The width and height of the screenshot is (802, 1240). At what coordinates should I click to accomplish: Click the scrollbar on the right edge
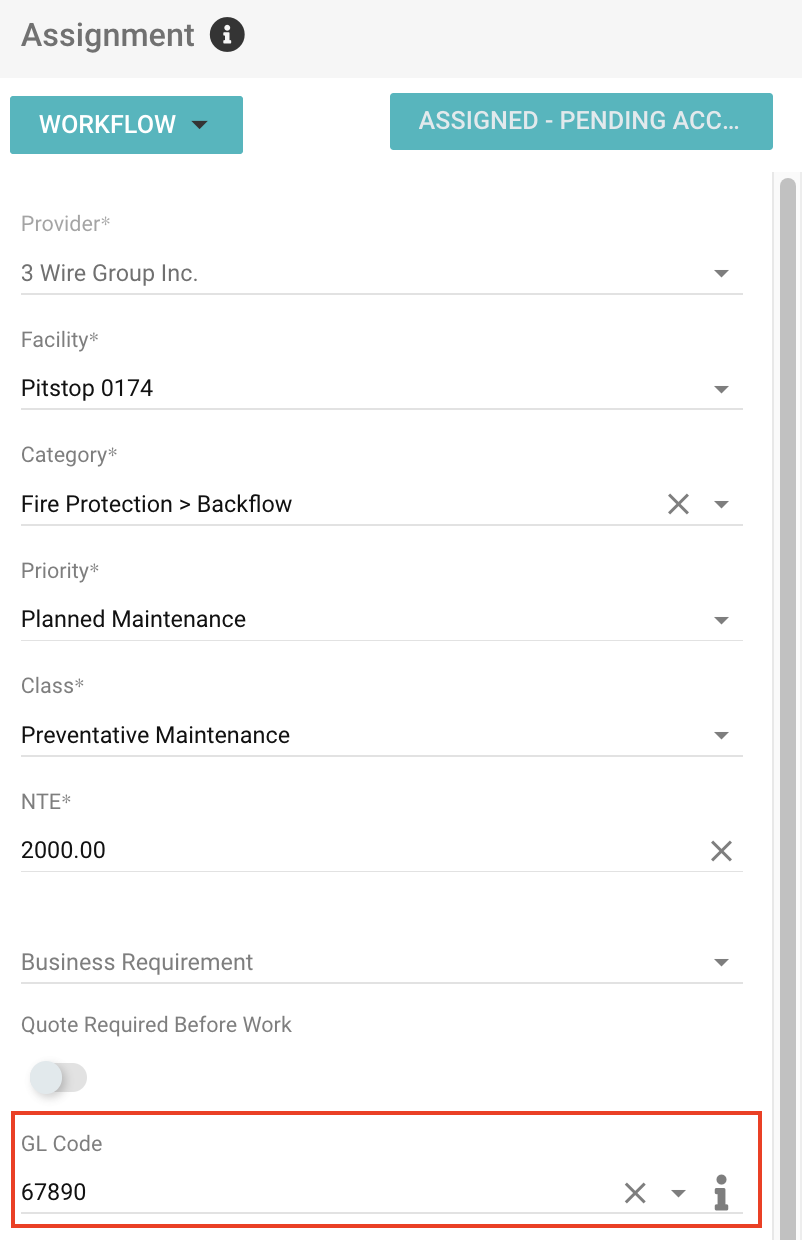click(x=789, y=600)
